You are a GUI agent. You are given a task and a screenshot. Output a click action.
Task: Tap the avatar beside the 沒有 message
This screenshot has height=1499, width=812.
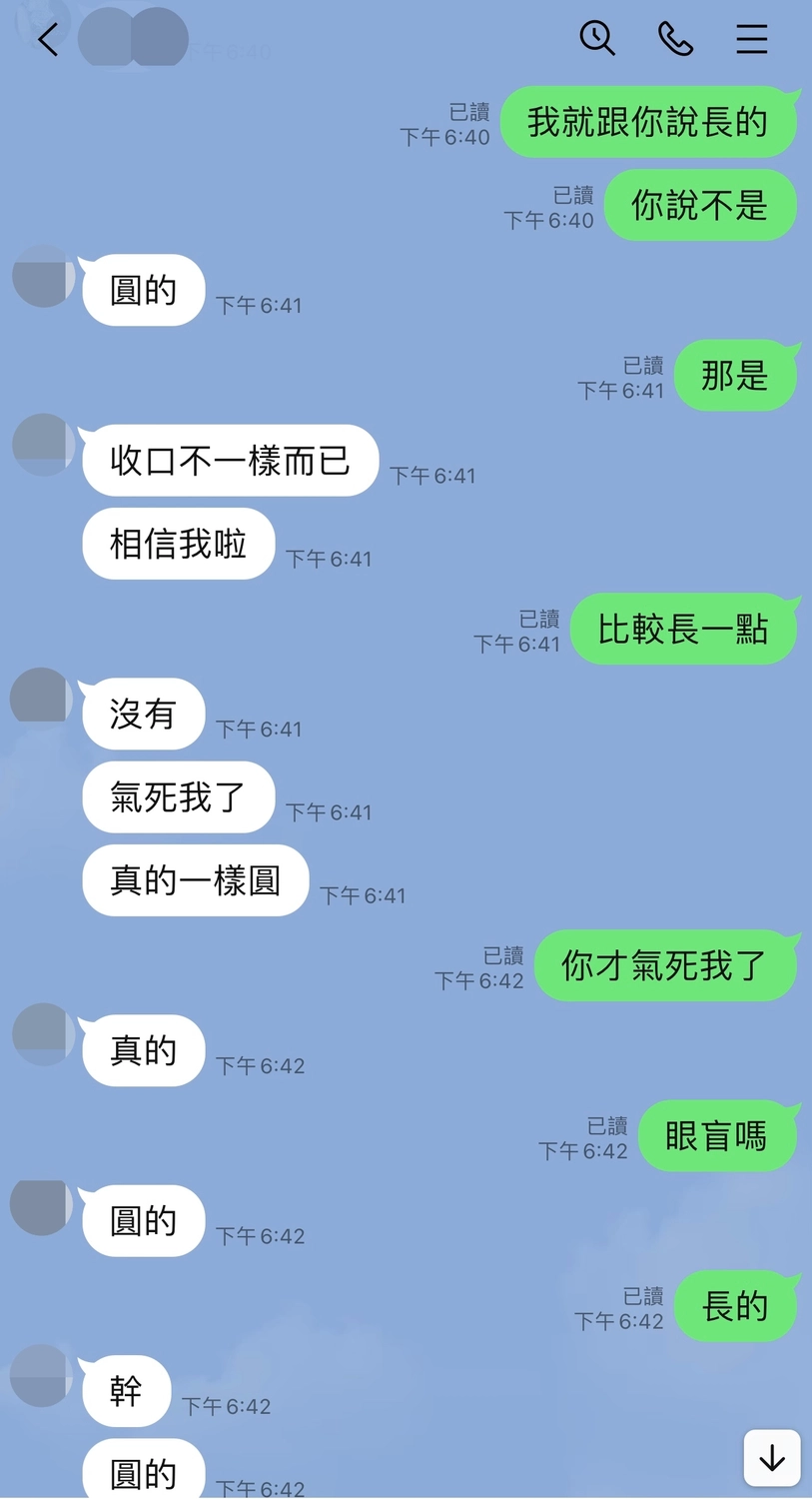pyautogui.click(x=41, y=698)
